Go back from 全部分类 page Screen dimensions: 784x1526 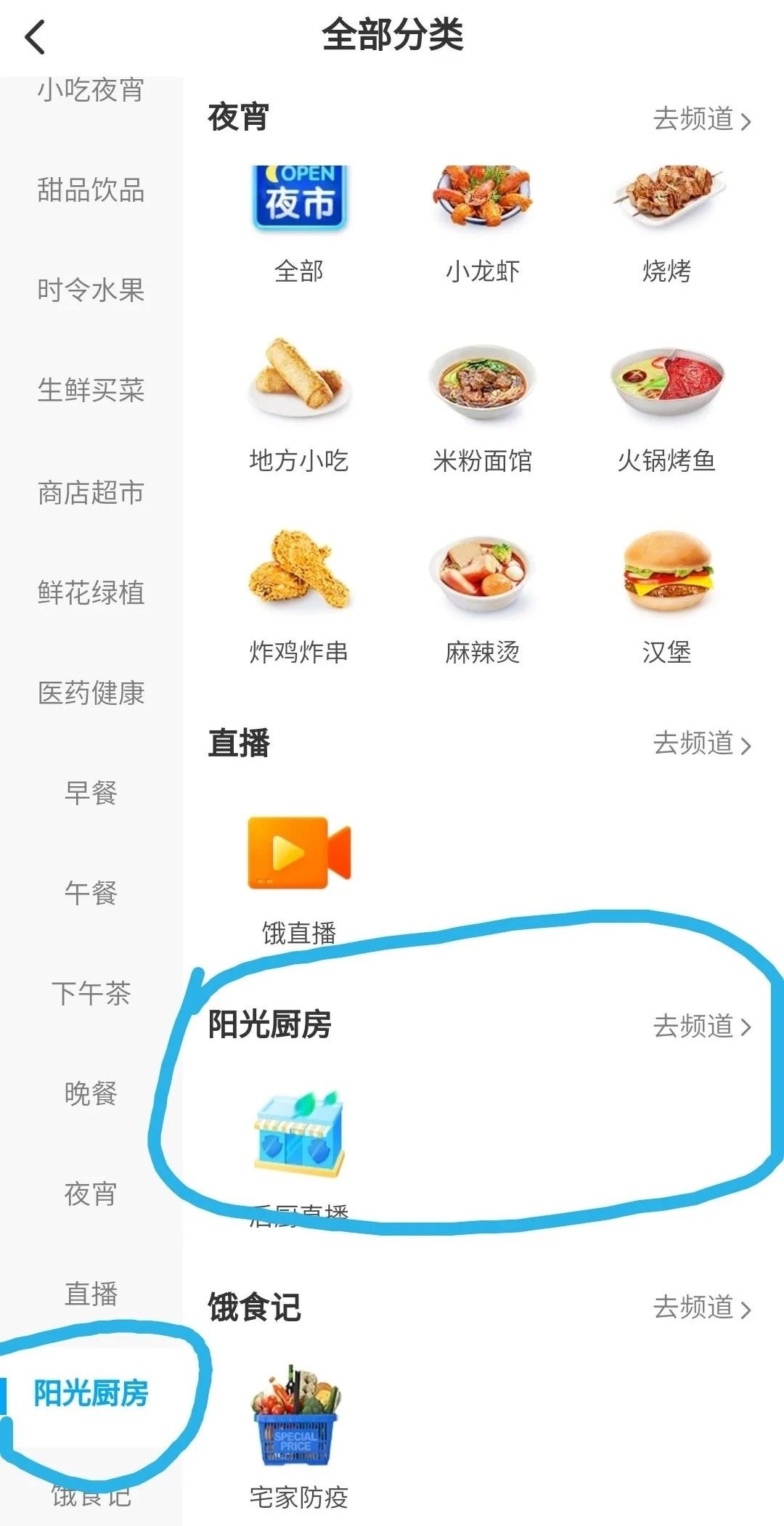click(x=35, y=36)
